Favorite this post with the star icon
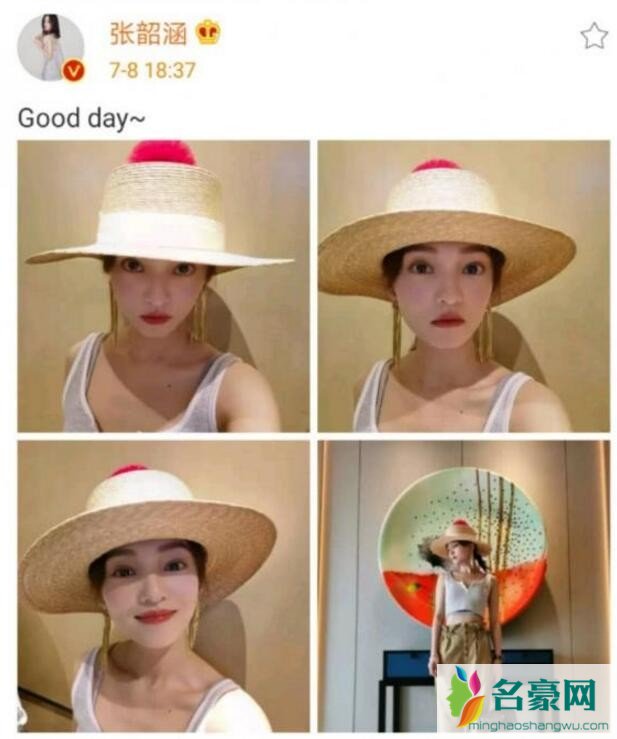The width and height of the screenshot is (617, 739). tap(593, 37)
